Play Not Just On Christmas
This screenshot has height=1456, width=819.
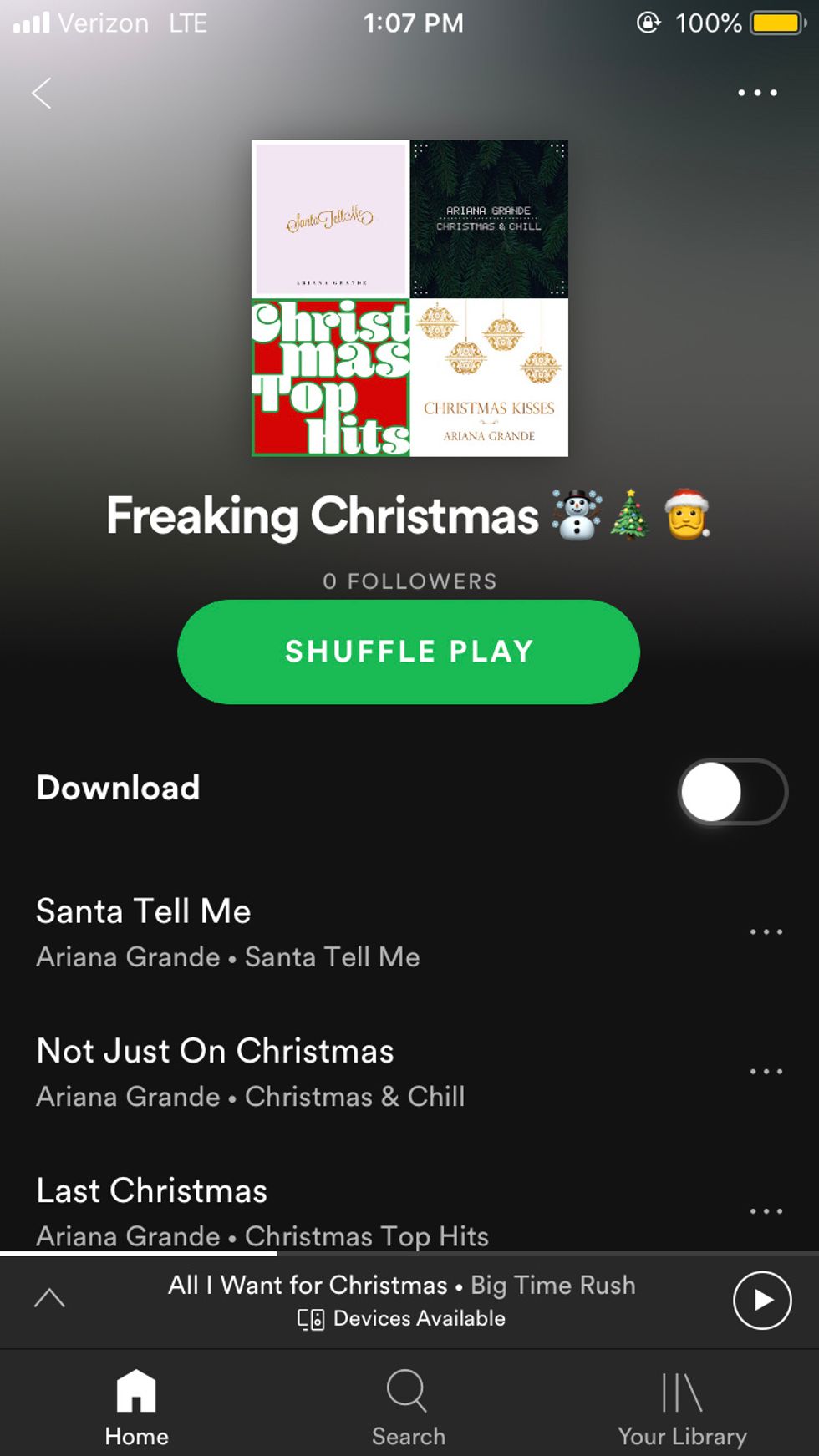[x=251, y=1072]
